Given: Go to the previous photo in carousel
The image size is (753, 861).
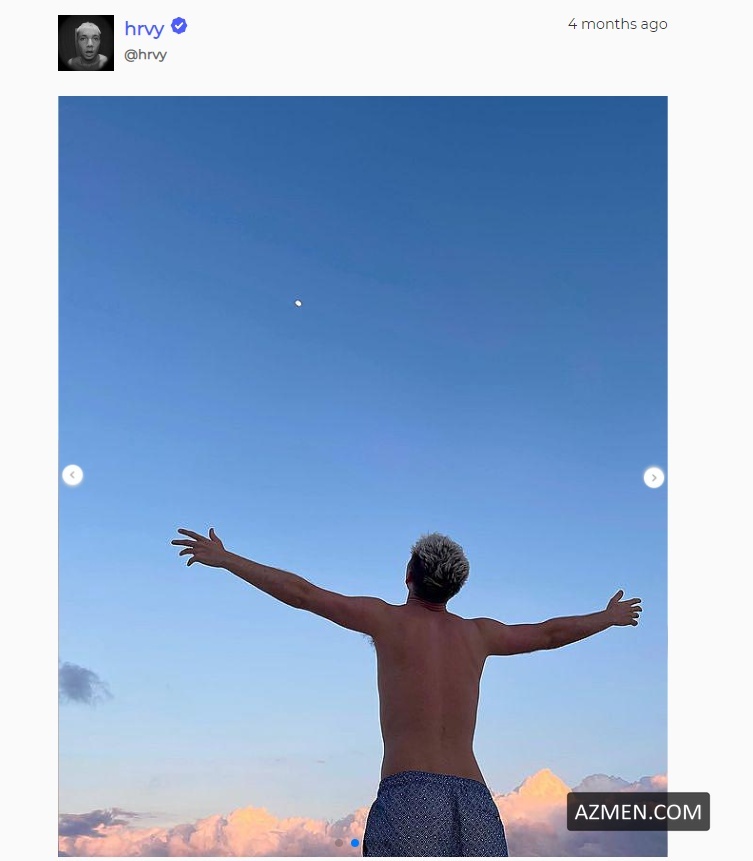Looking at the screenshot, I should (x=72, y=475).
